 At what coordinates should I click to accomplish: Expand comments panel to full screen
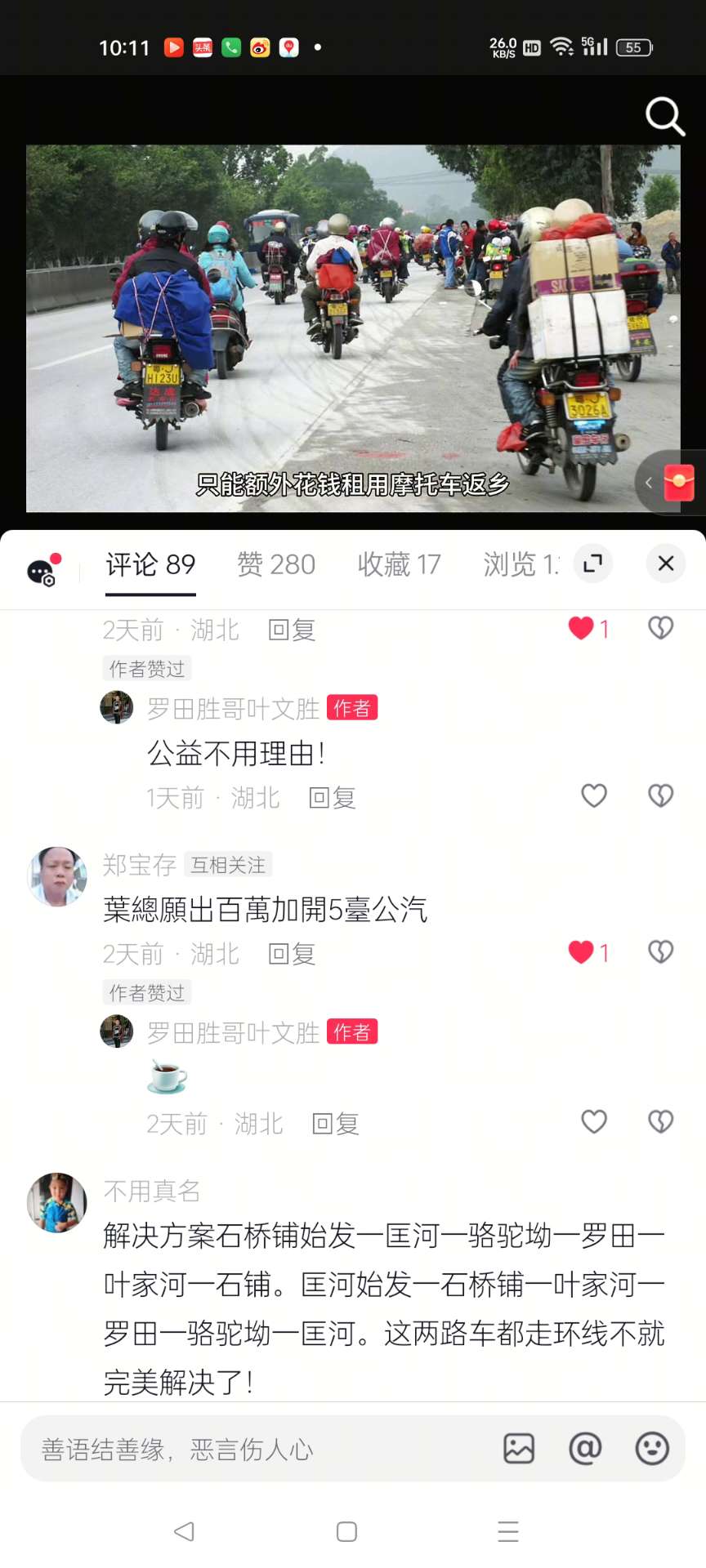pyautogui.click(x=592, y=563)
